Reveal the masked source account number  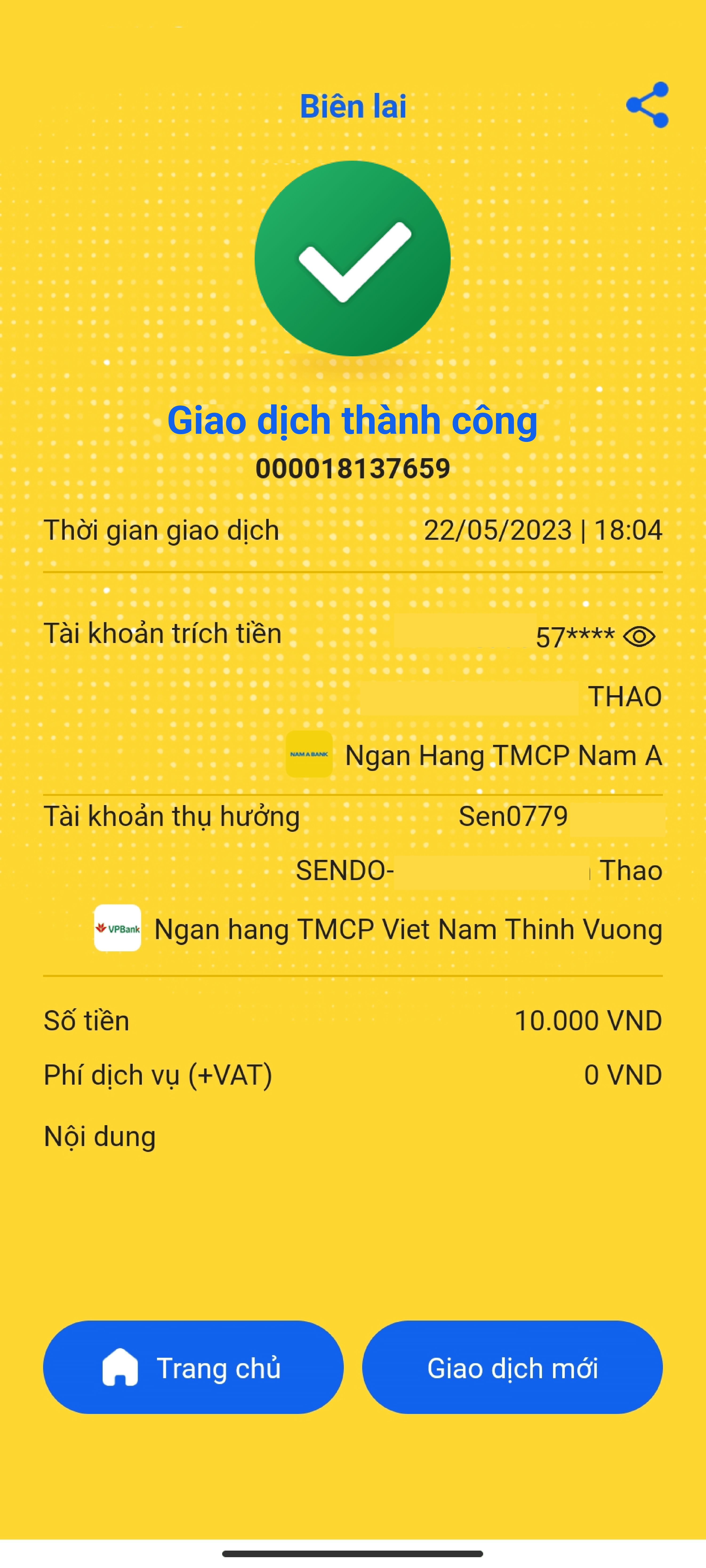tap(639, 637)
